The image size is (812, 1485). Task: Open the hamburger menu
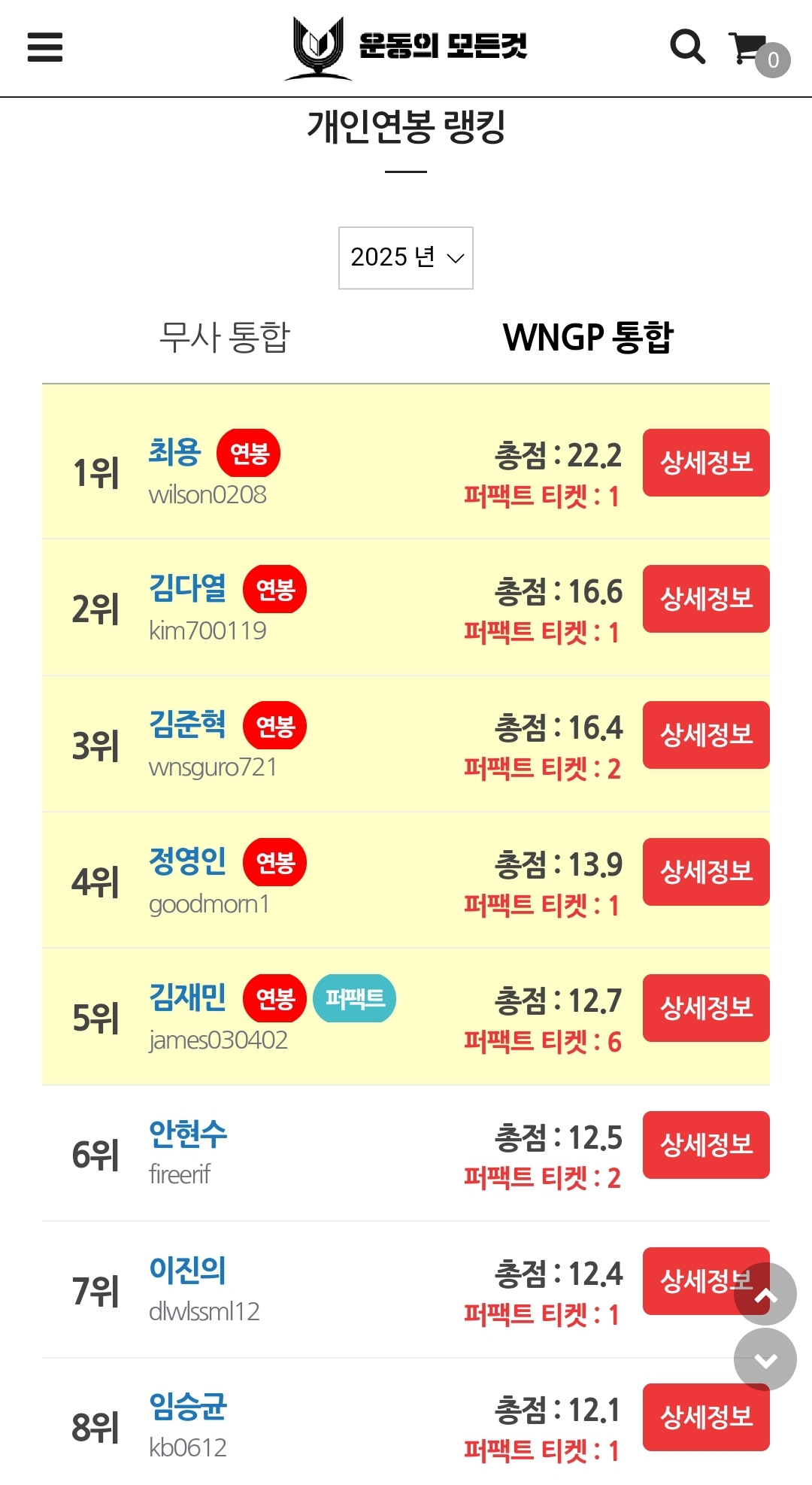45,47
